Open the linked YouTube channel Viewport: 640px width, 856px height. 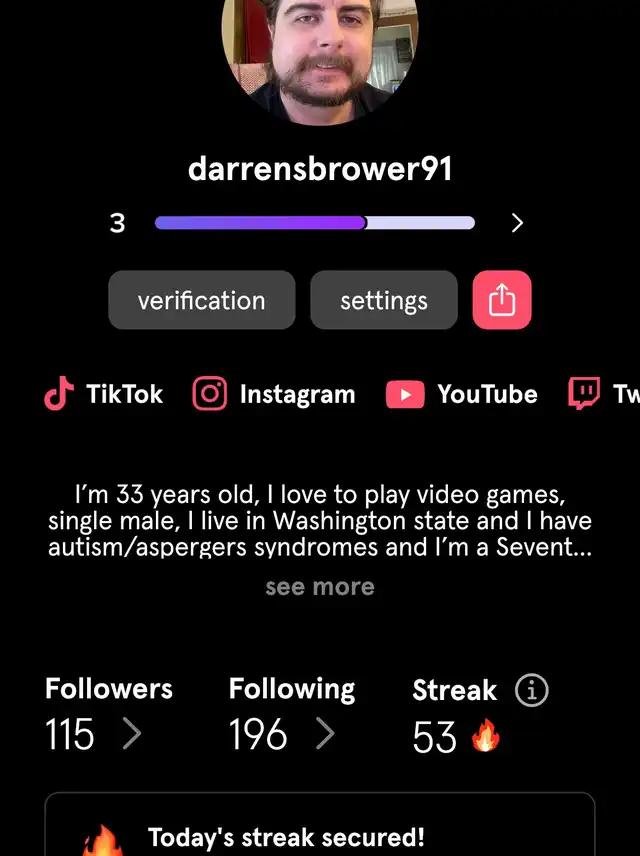coord(461,394)
